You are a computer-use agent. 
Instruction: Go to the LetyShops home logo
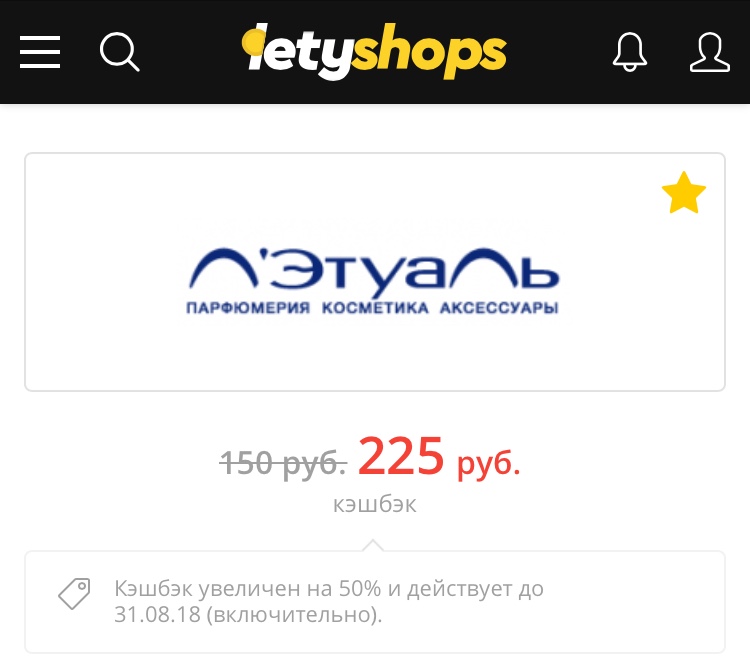click(x=375, y=51)
